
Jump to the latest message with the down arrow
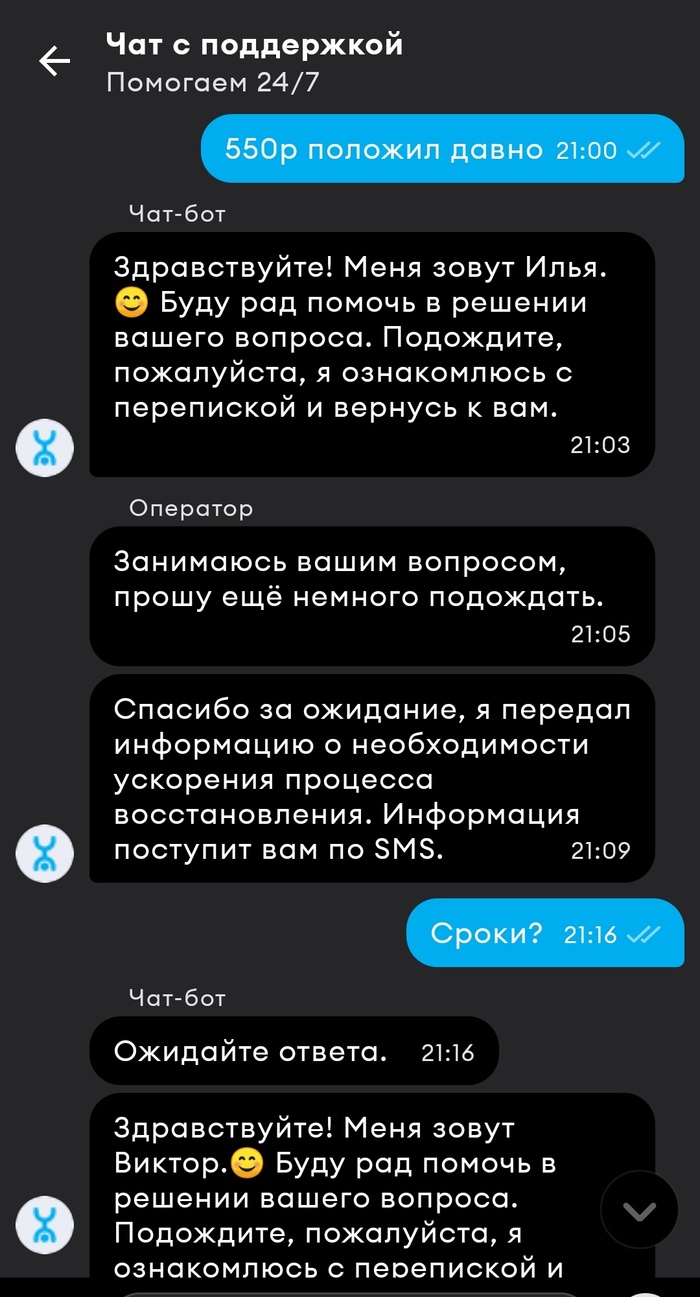(639, 1210)
